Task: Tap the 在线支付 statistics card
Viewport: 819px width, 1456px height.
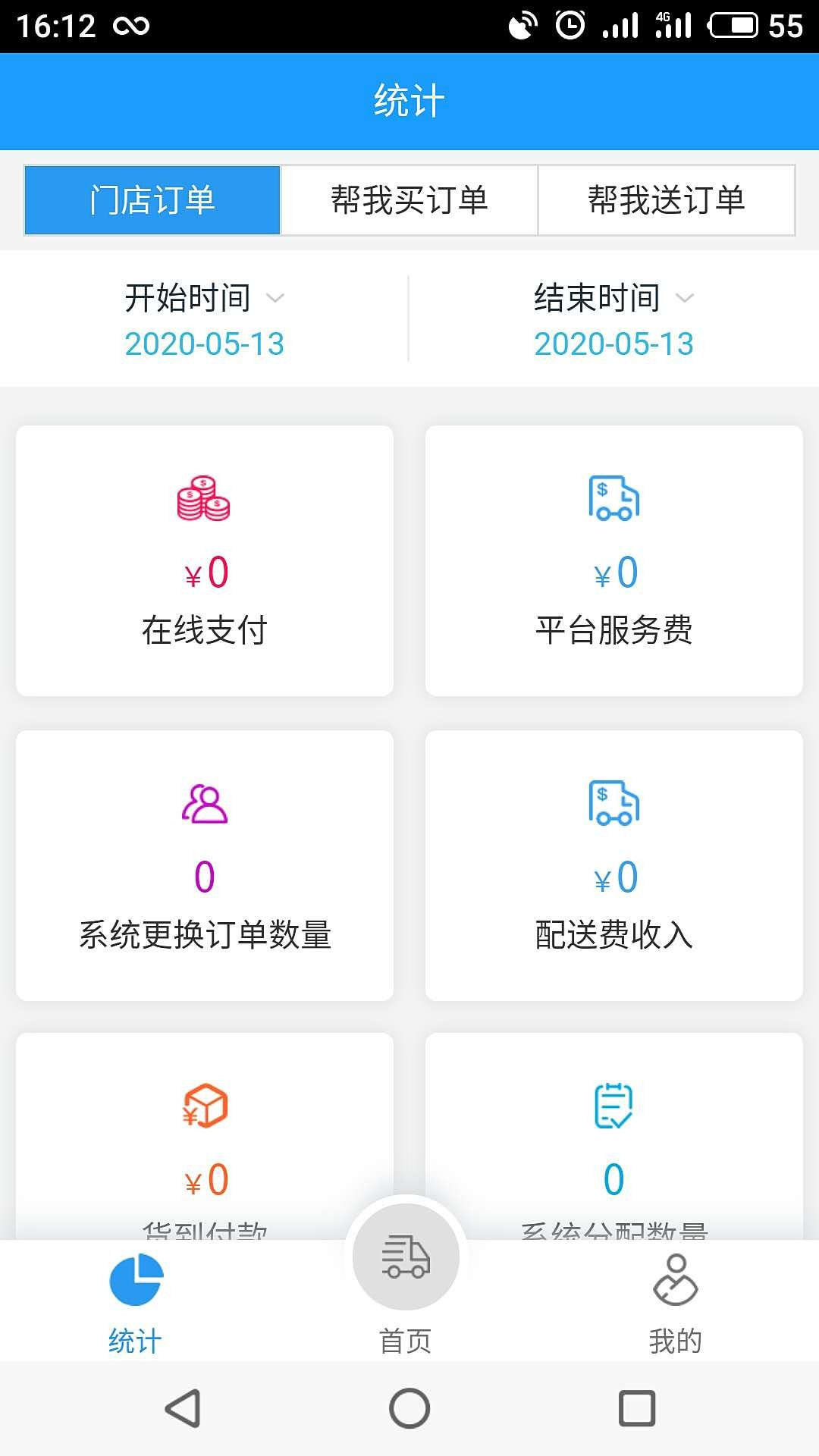Action: click(203, 559)
